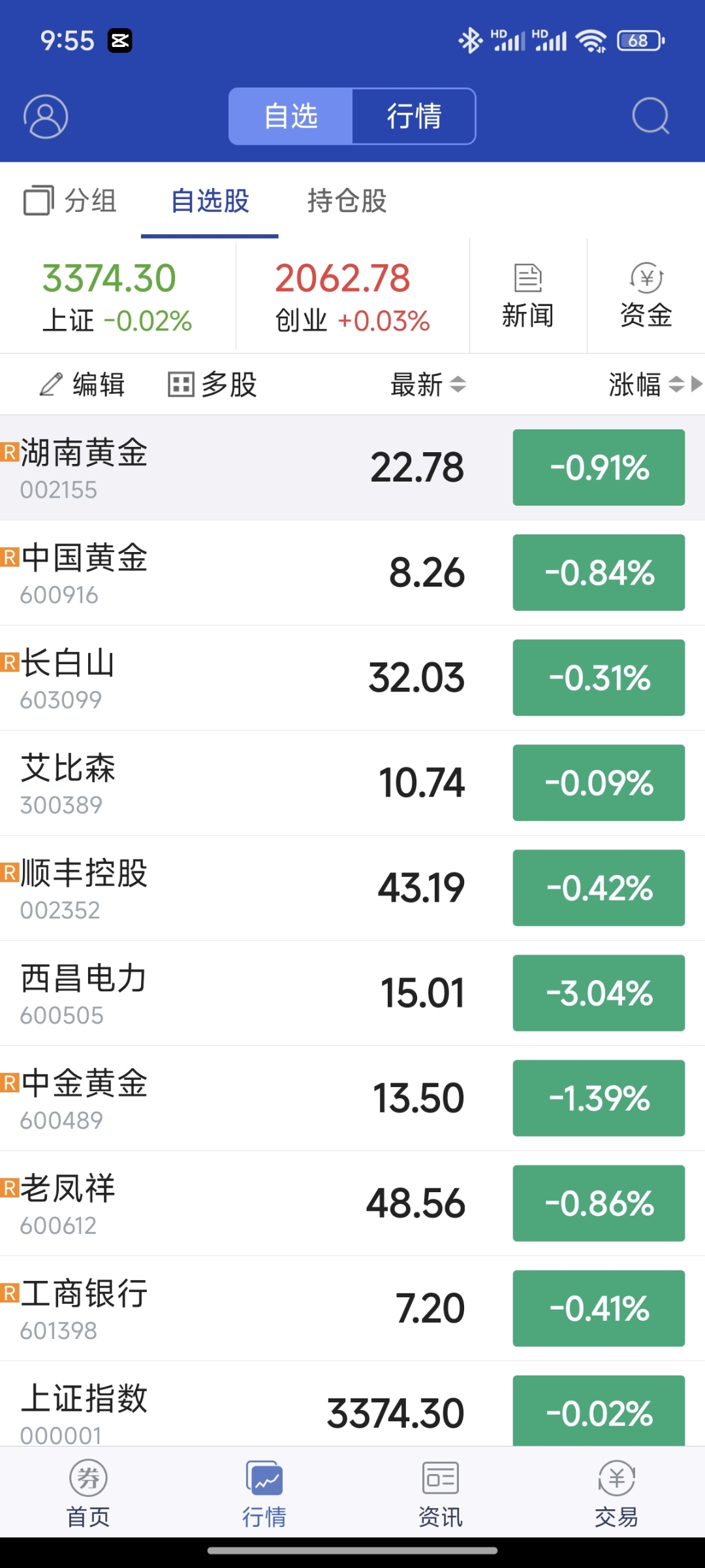Tap the 湖南黄金 green change percentage badge
The width and height of the screenshot is (705, 1568).
pyautogui.click(x=598, y=467)
